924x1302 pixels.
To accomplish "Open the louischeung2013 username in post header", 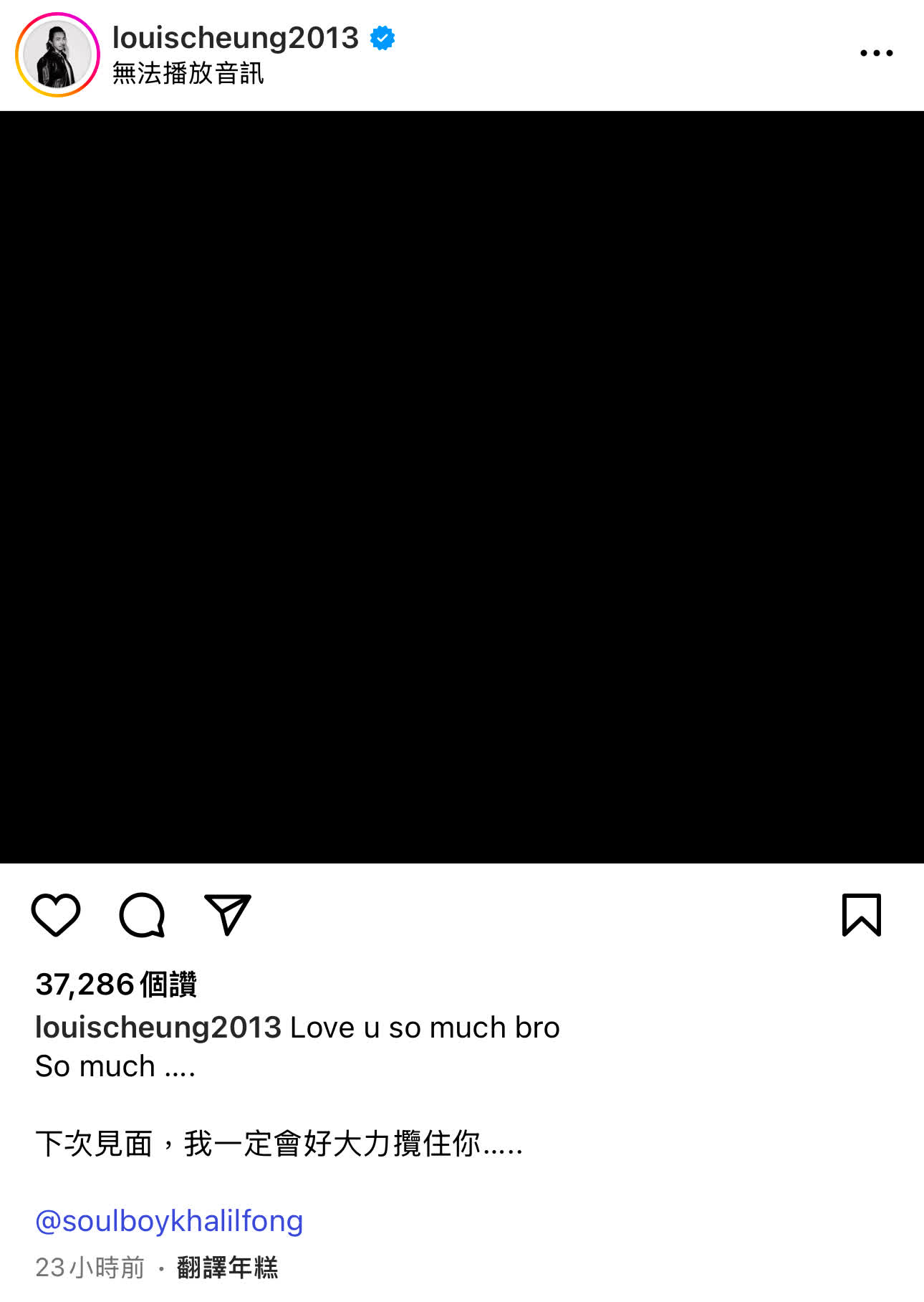I will [235, 37].
